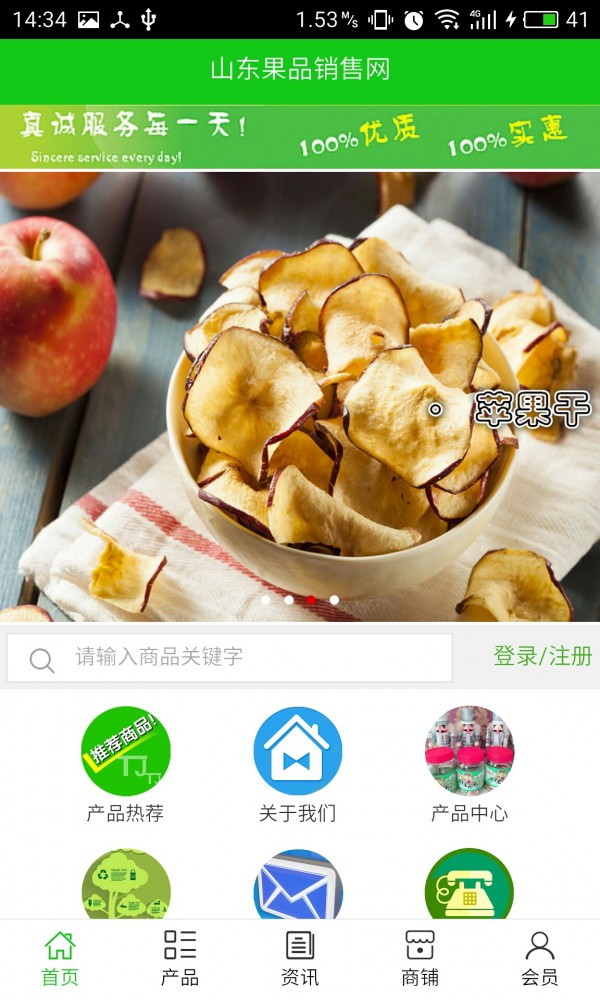This screenshot has height=1000, width=600.
Task: Switch to 商铺 shops tab
Action: [420, 958]
